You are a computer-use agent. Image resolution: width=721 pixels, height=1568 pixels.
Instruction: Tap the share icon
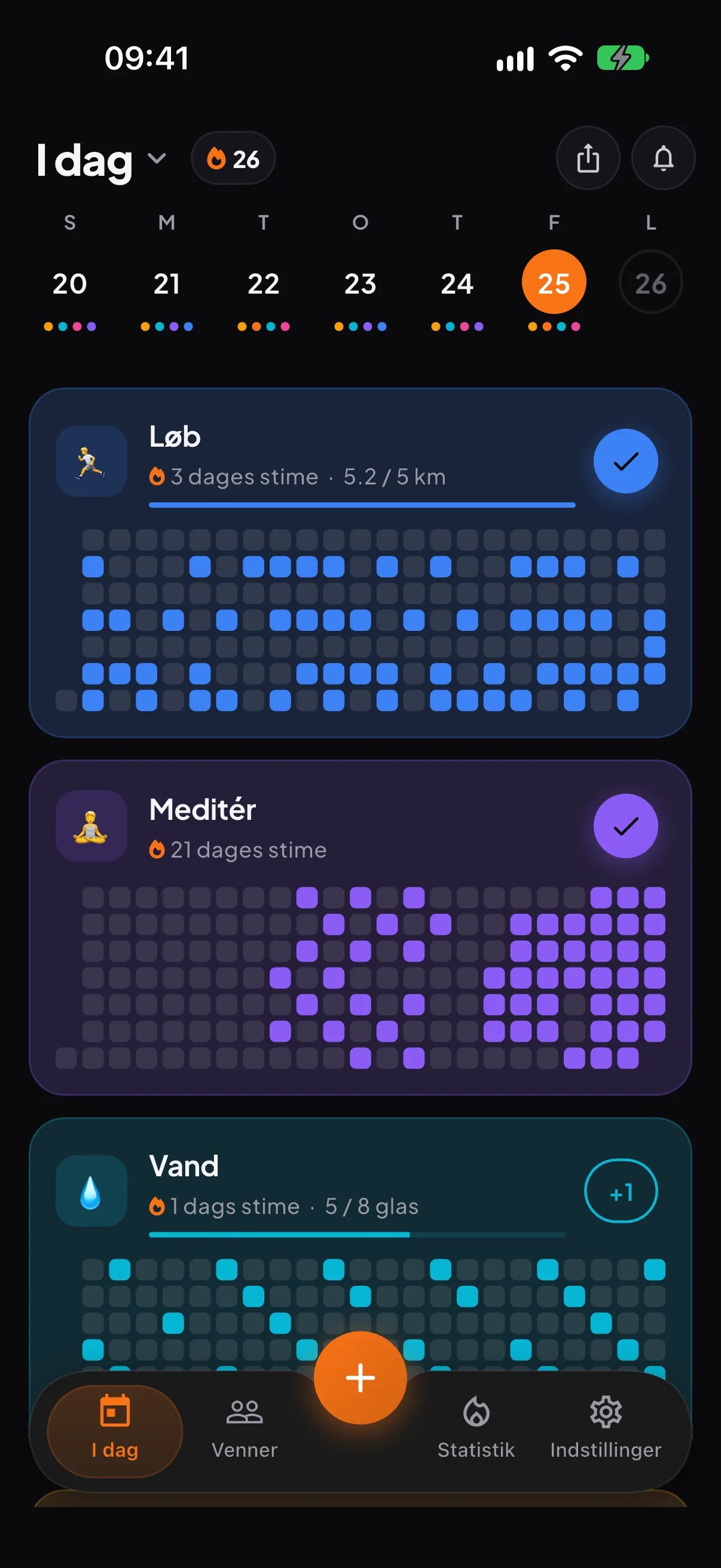click(x=588, y=158)
